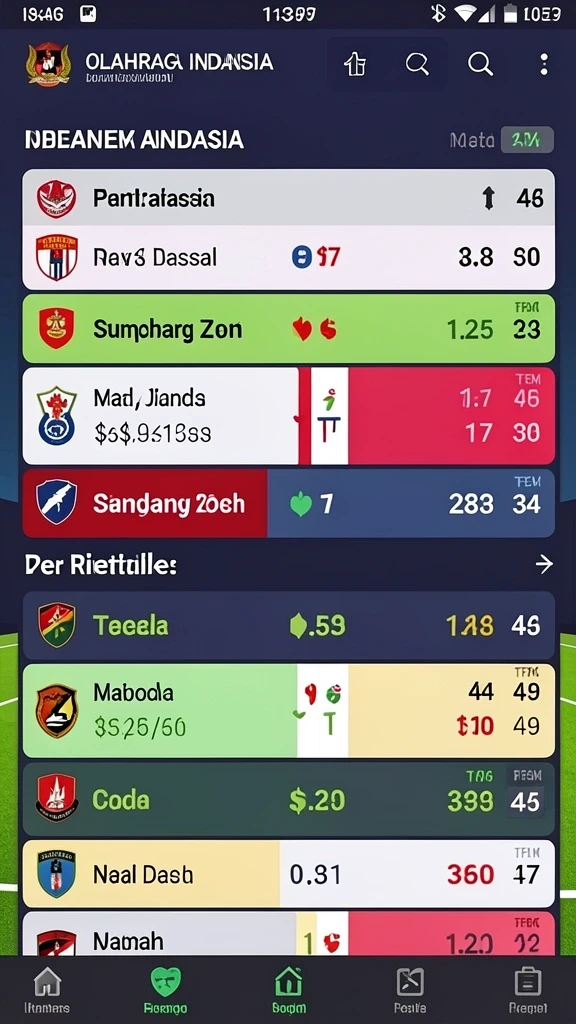
Task: Open the clipboard tab at bottom right
Action: tap(528, 990)
